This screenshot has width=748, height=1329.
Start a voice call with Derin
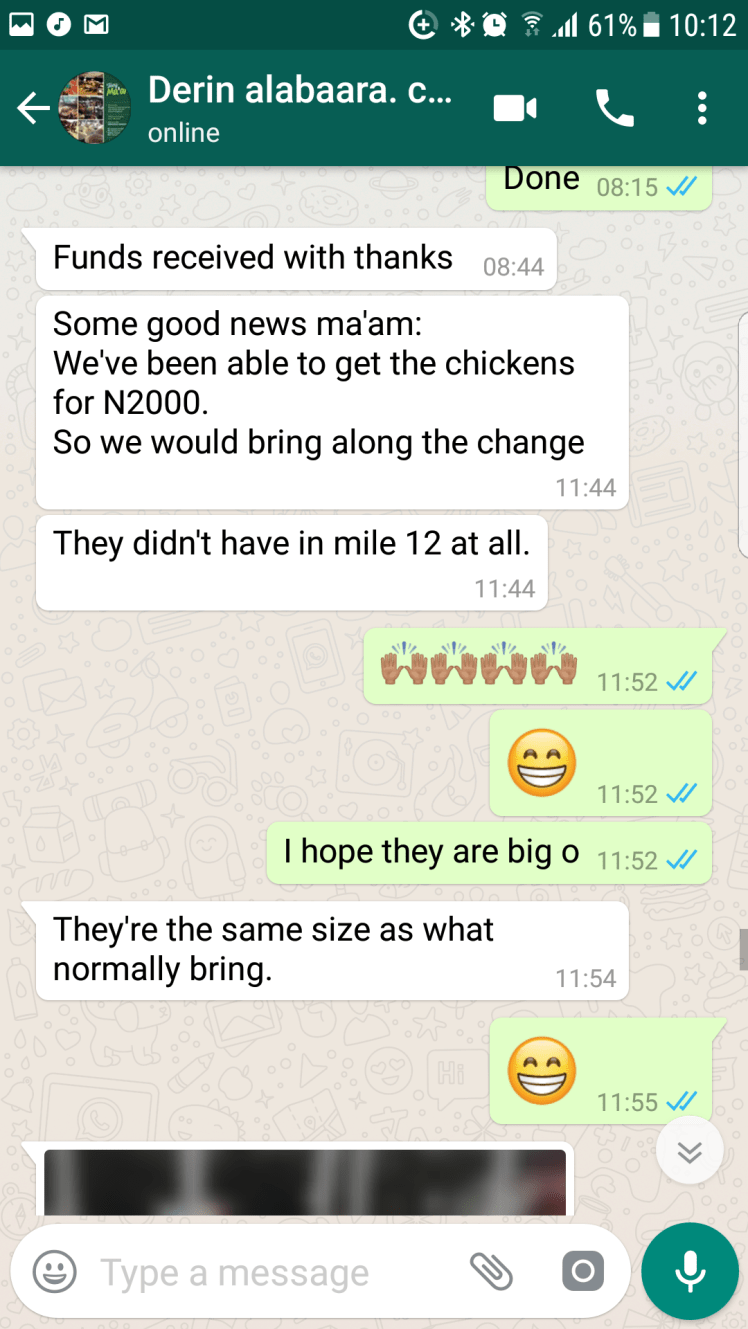614,108
